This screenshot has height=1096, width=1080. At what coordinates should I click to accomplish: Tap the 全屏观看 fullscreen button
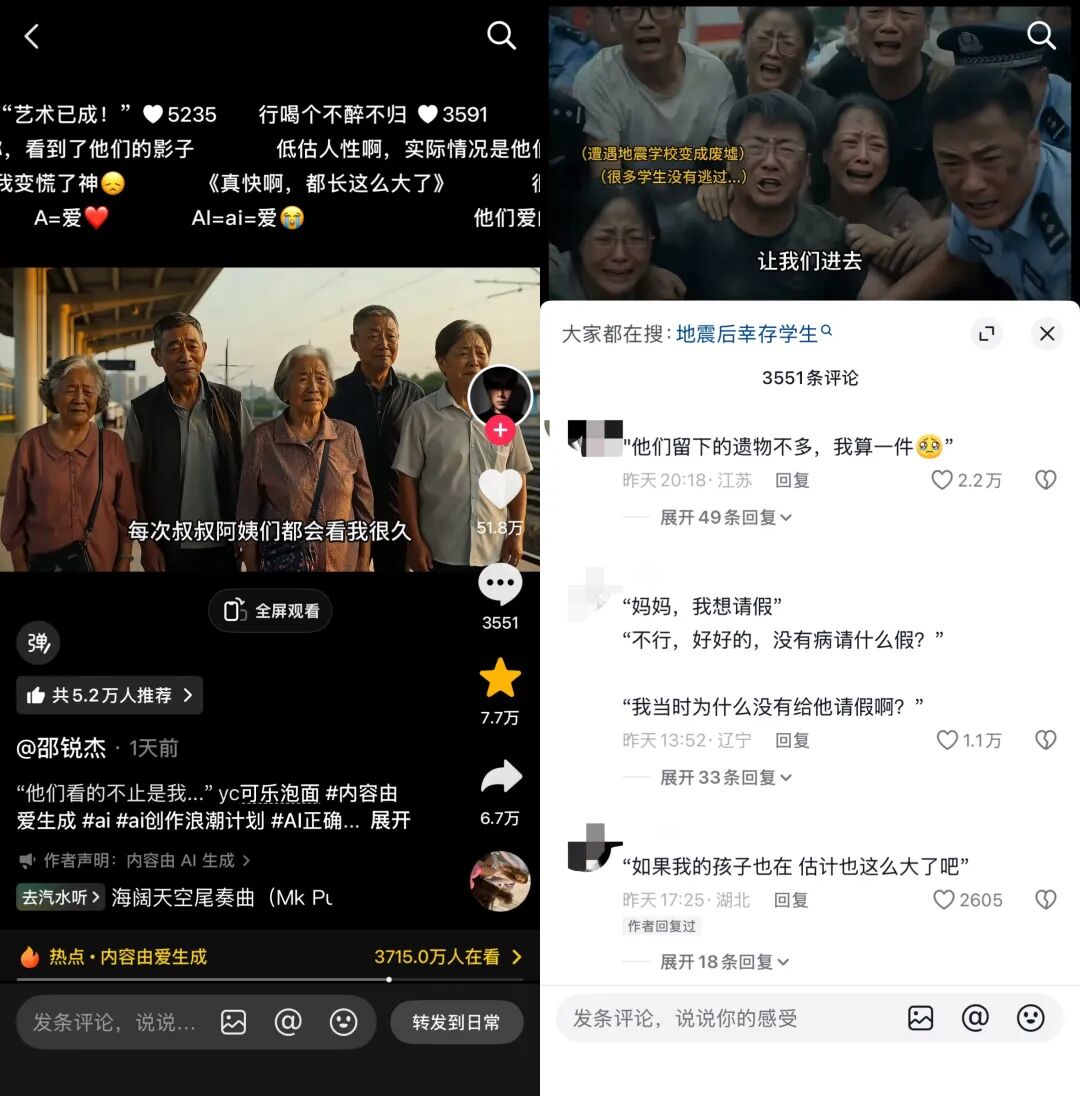(270, 610)
